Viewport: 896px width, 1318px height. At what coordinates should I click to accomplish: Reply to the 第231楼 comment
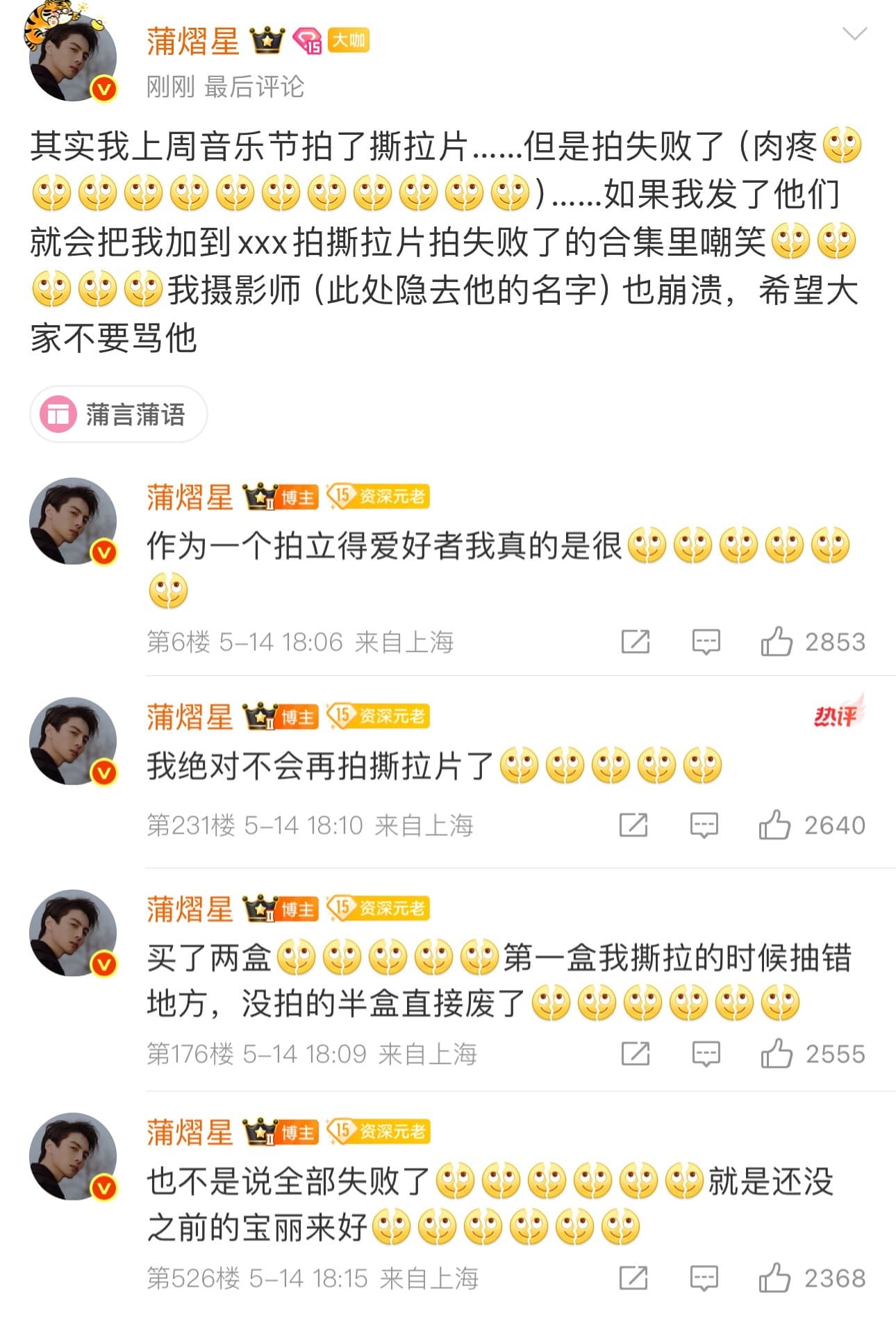(x=704, y=825)
